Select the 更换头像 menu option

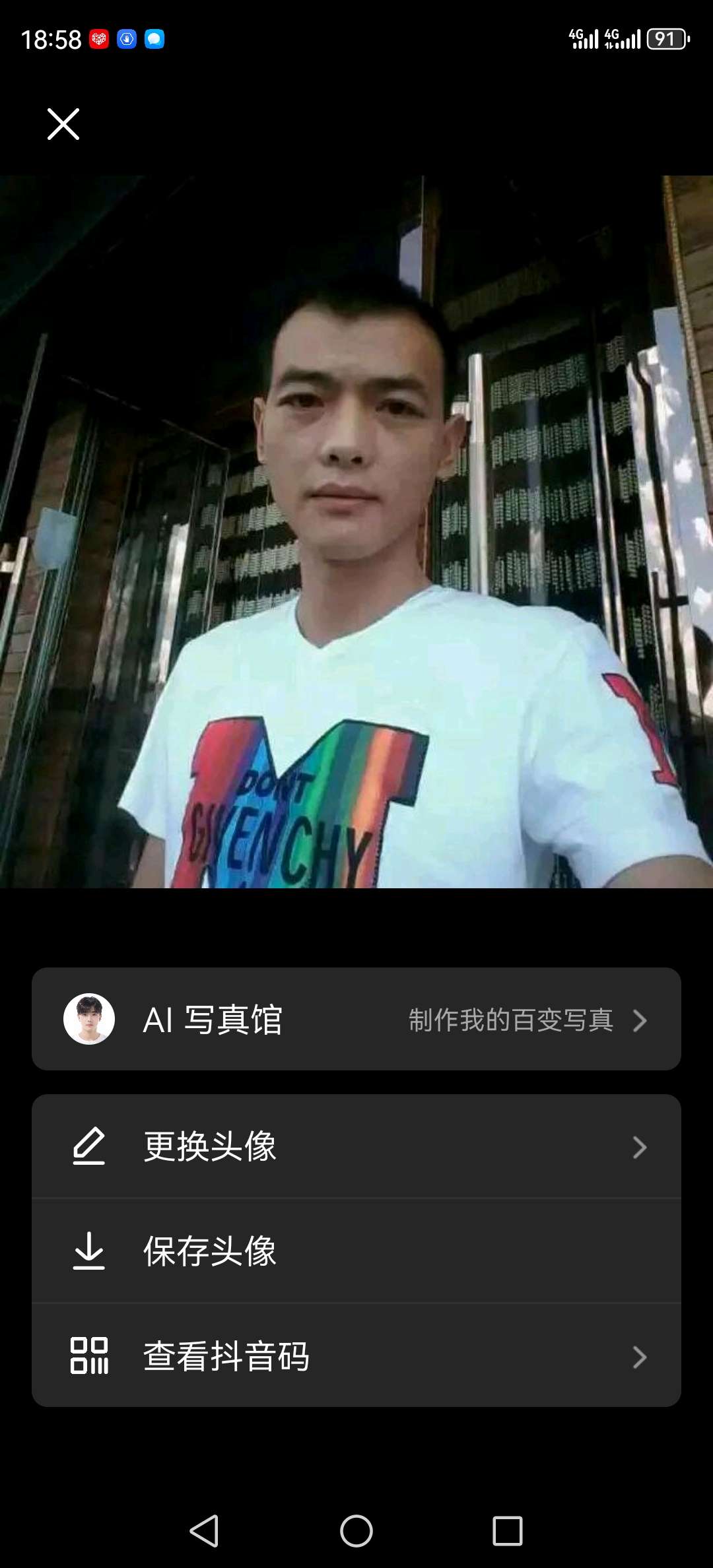point(210,1146)
